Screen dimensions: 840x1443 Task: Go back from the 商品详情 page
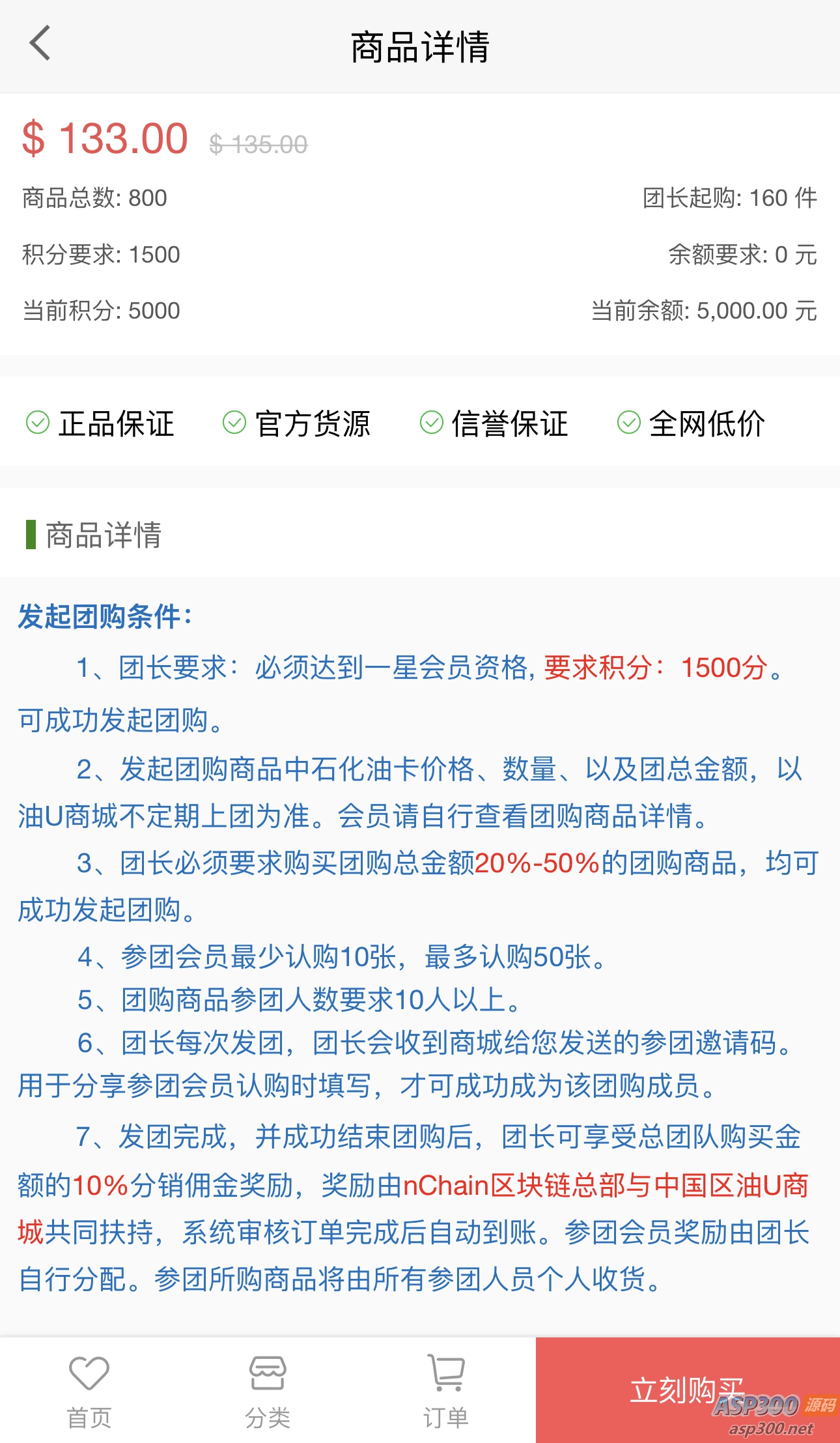40,44
